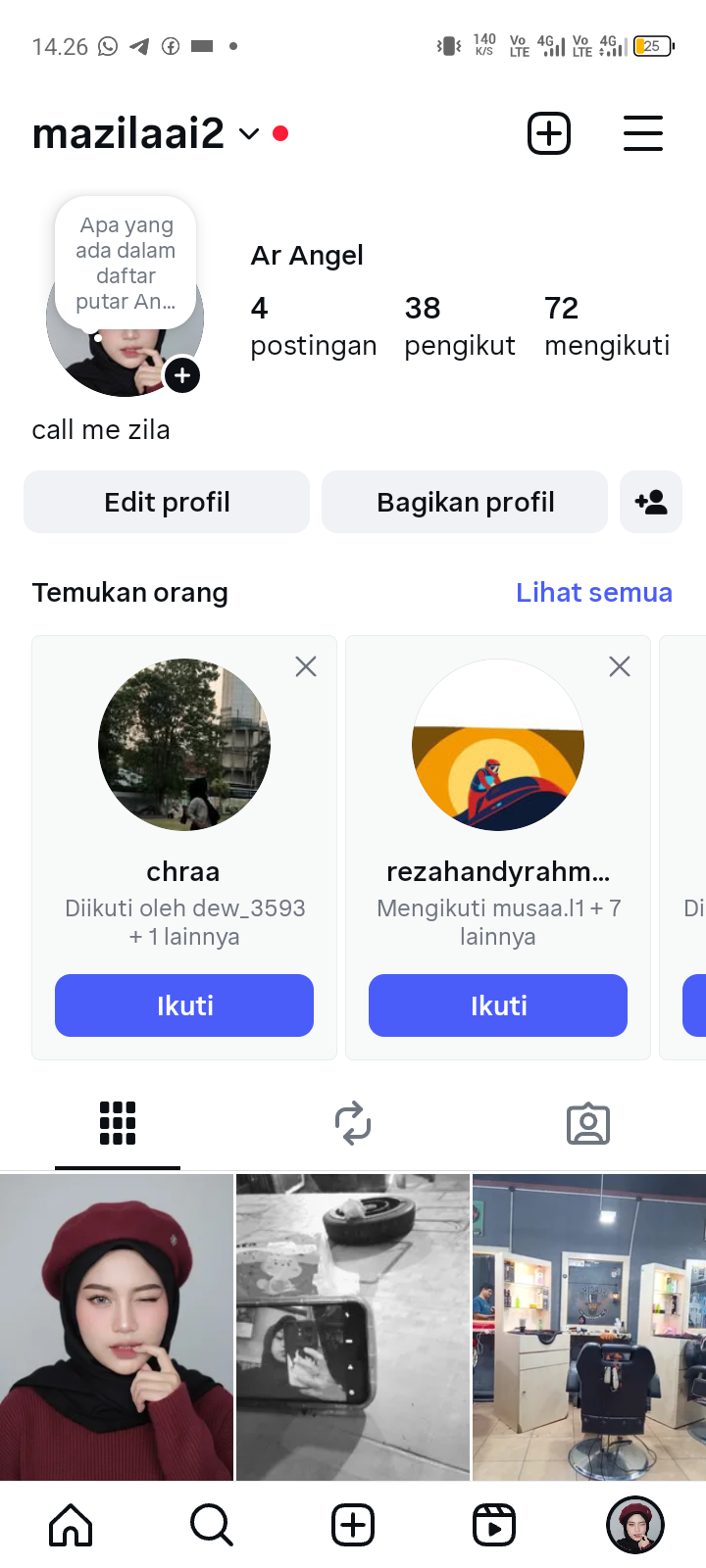
Task: Dismiss the rezahandyrahm suggestion card
Action: [x=620, y=666]
